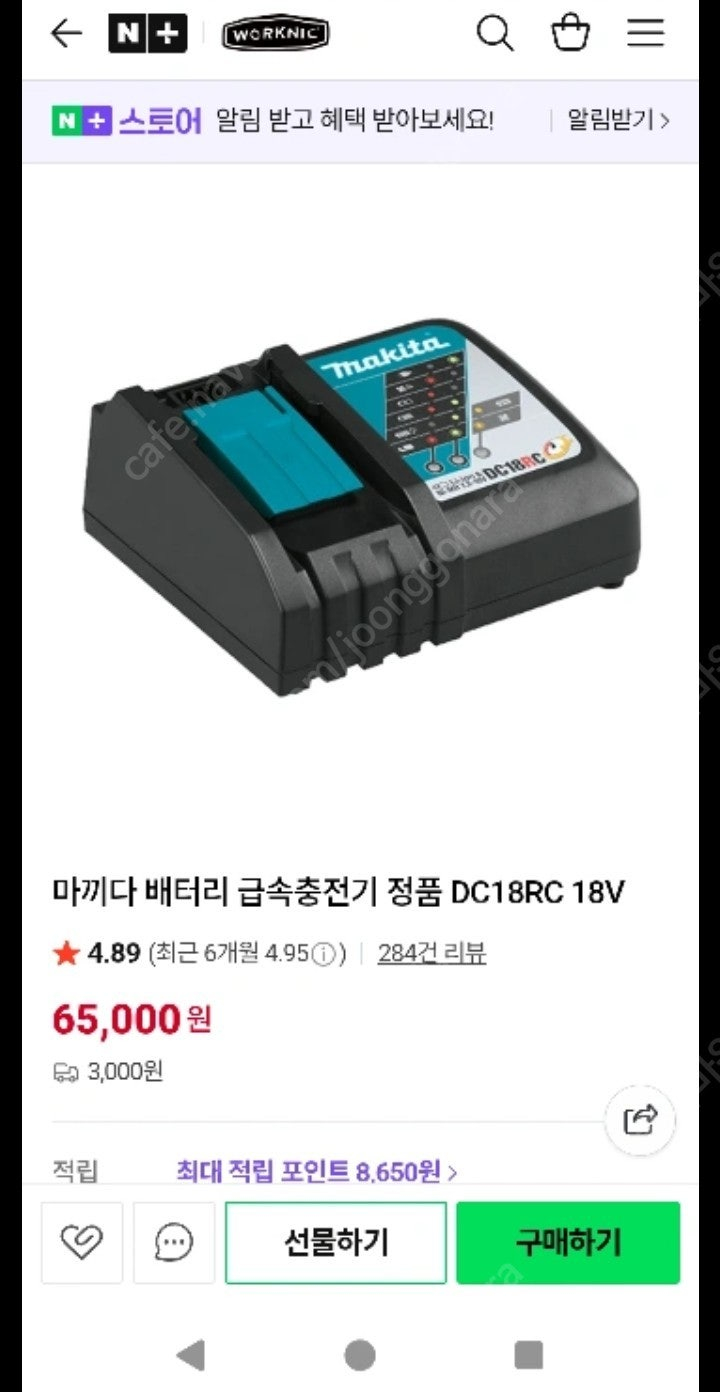The image size is (720, 1392).
Task: Tap the 선물하기 button
Action: 336,1243
